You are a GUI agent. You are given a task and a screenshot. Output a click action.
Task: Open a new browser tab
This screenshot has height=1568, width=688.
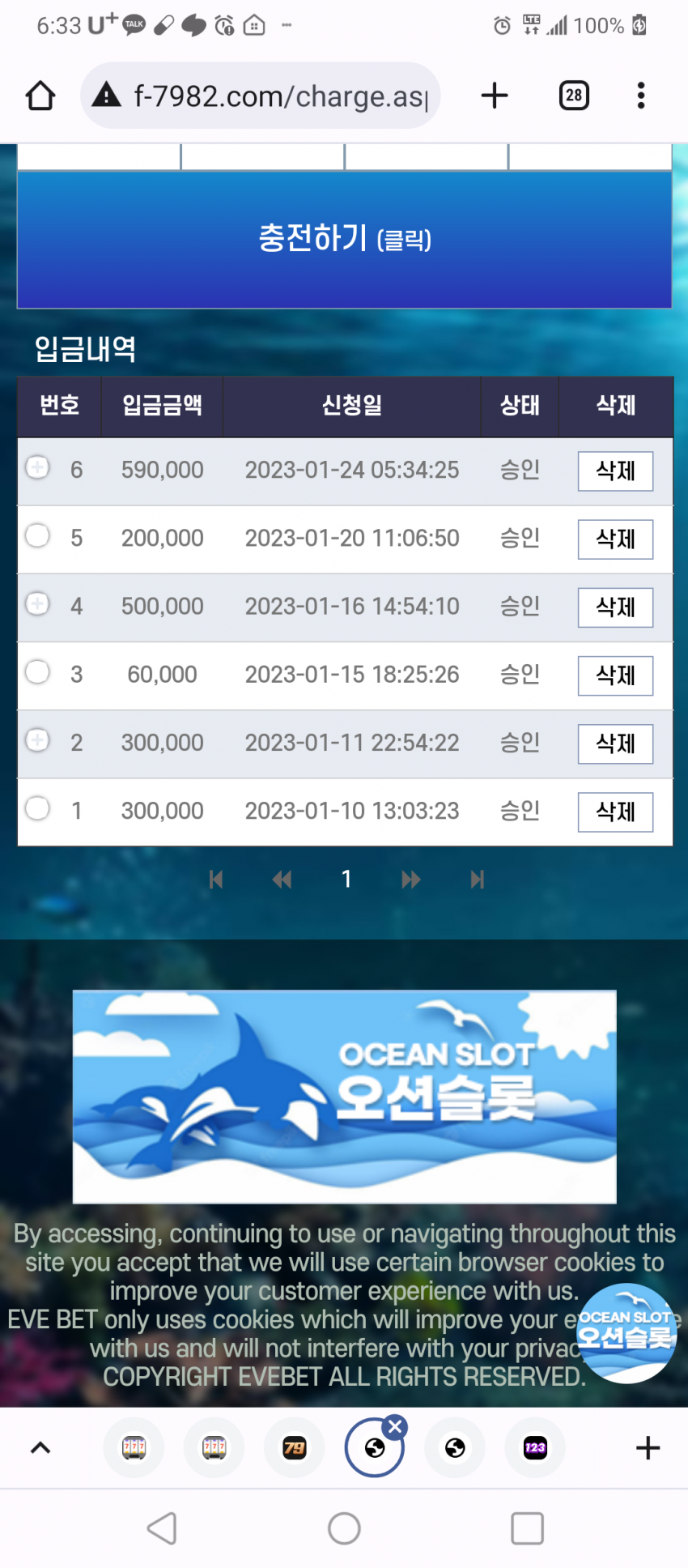[x=495, y=96]
